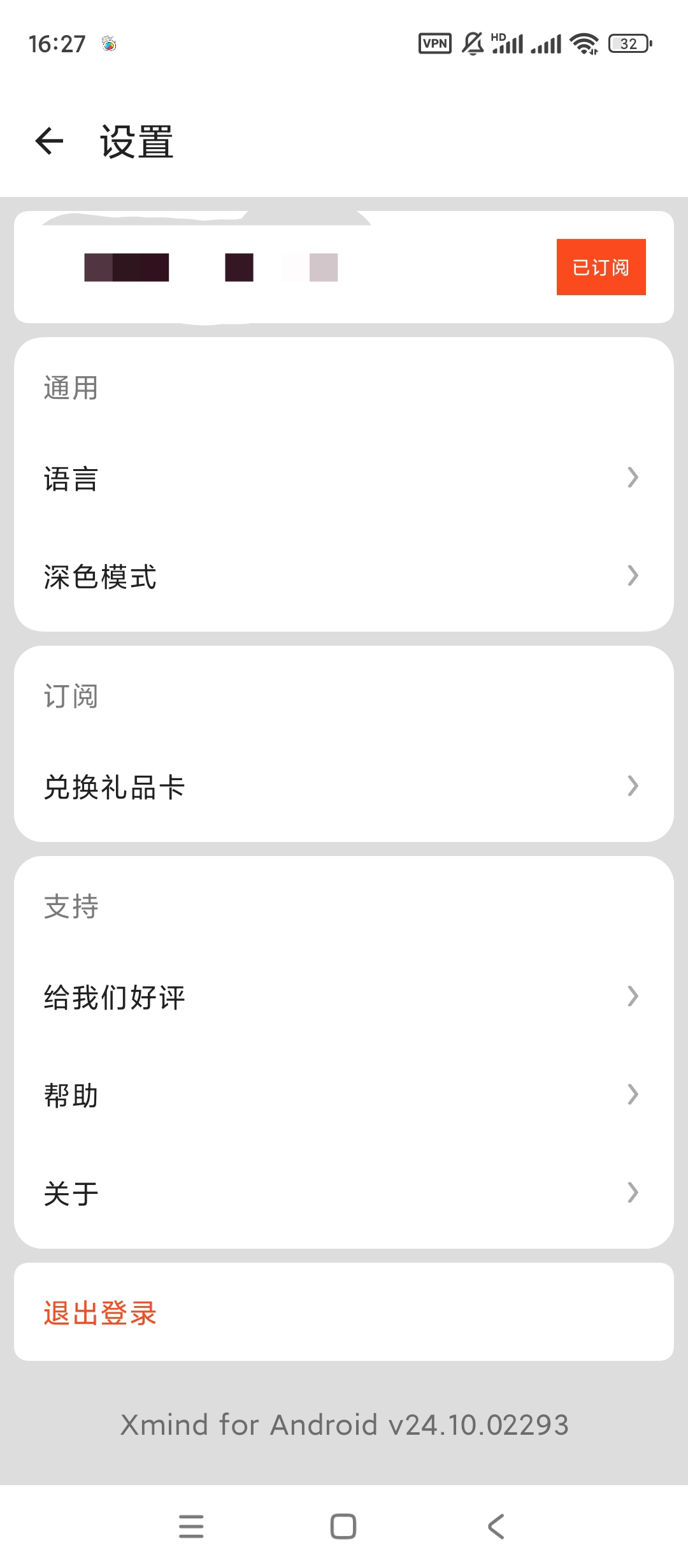Tap the system home button

coord(343,1526)
